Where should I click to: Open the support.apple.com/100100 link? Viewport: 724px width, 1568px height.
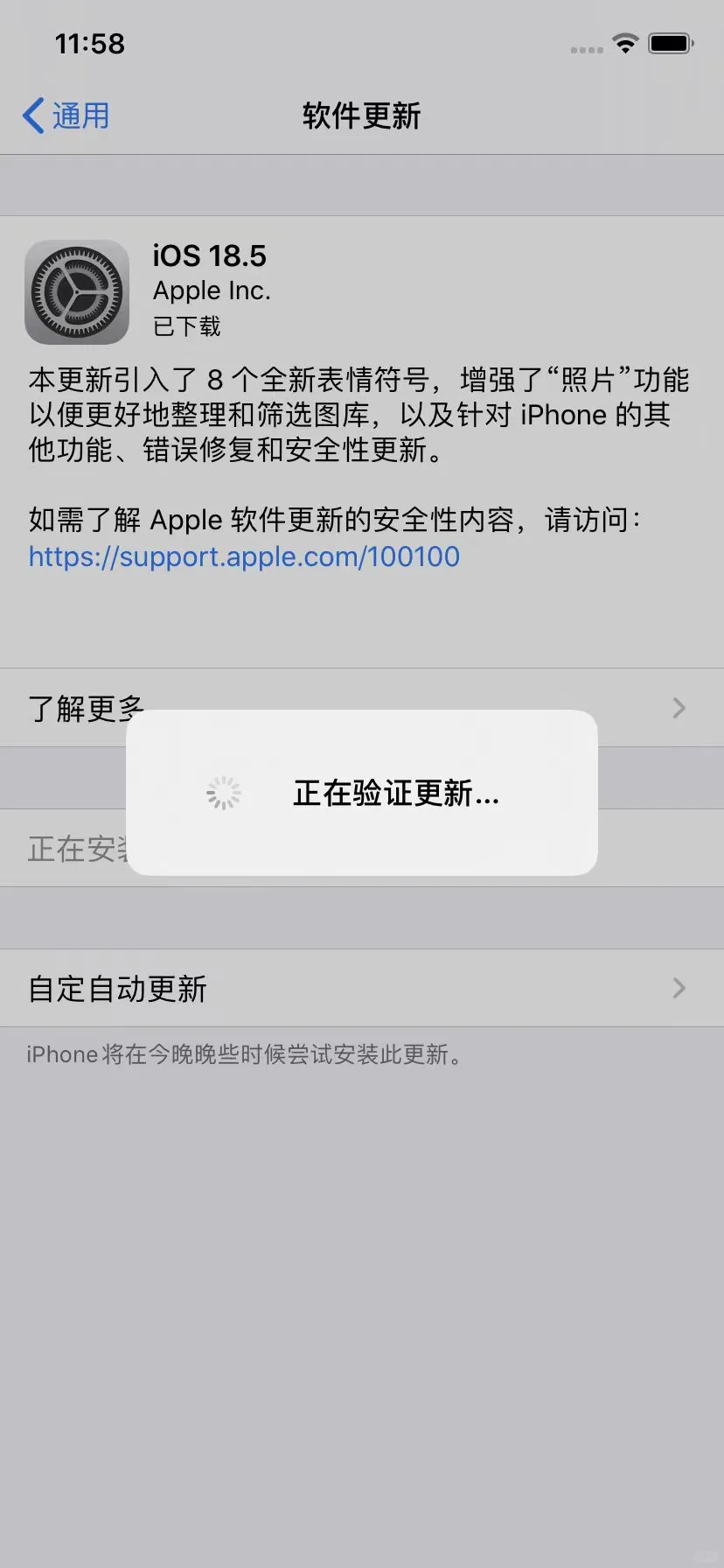244,556
